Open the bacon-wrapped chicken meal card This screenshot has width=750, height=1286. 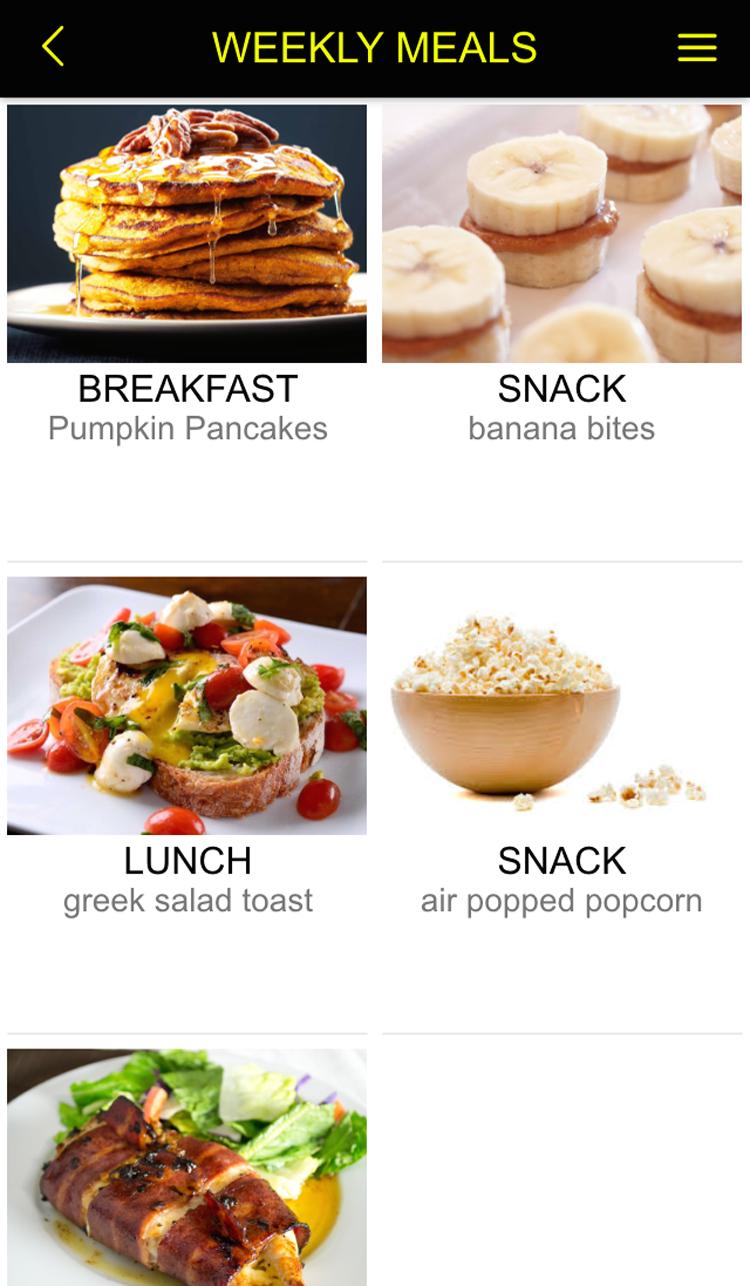(187, 1166)
